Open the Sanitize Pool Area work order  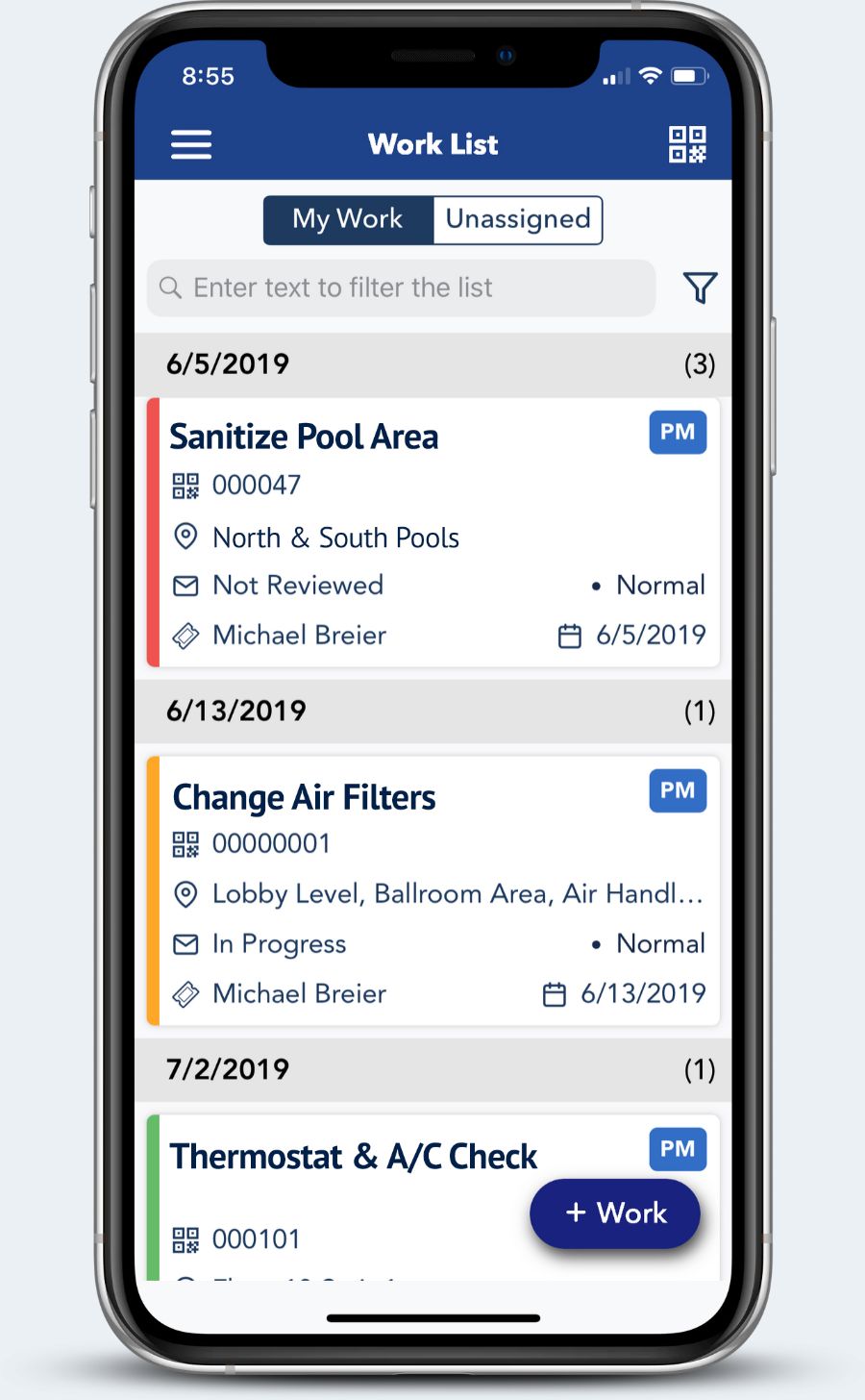pos(304,437)
